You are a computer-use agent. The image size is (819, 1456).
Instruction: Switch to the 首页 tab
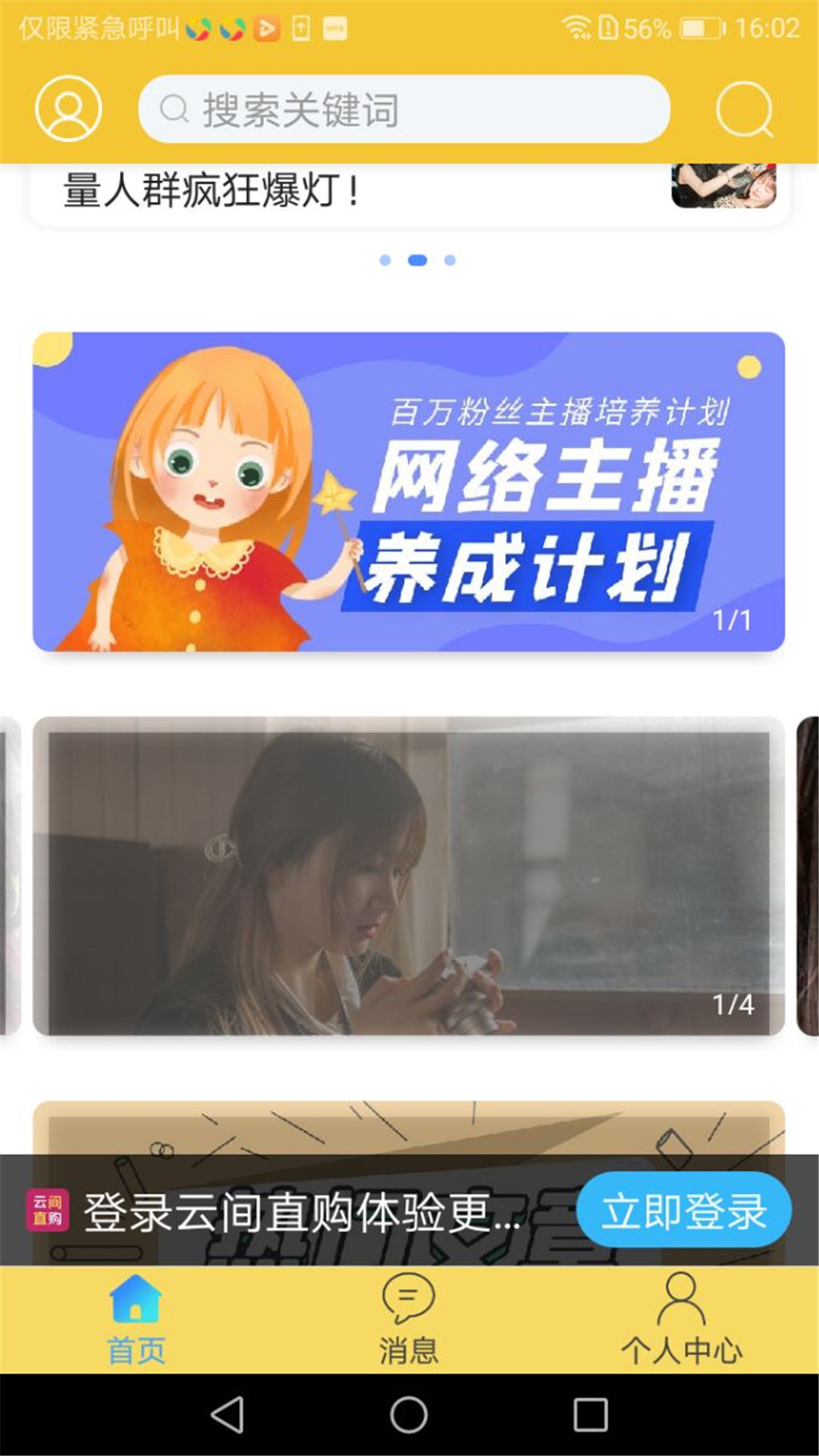(136, 1320)
